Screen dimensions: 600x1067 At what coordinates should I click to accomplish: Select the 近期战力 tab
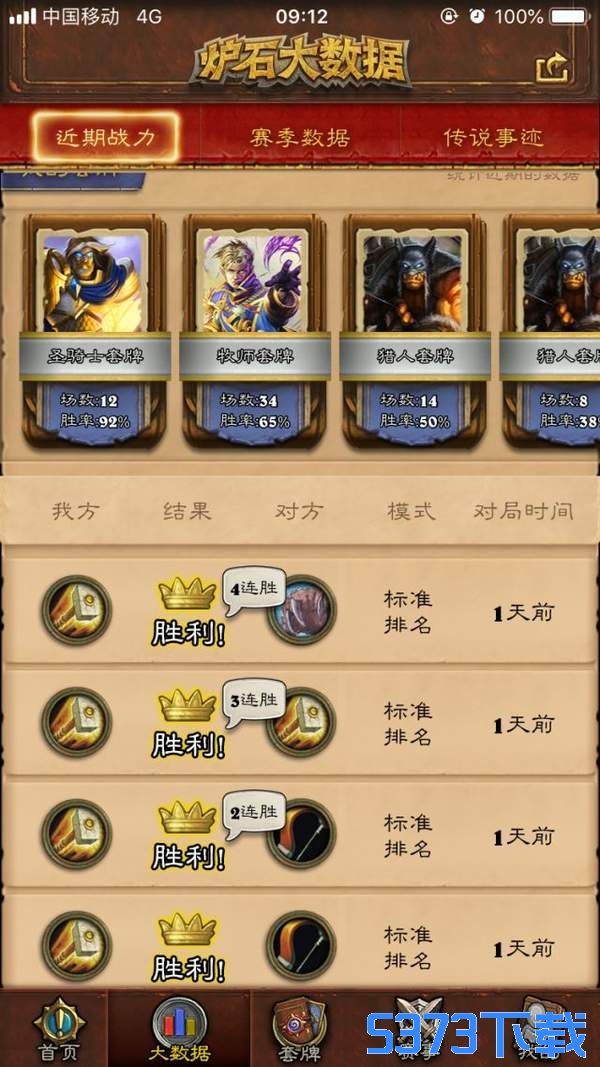(105, 137)
